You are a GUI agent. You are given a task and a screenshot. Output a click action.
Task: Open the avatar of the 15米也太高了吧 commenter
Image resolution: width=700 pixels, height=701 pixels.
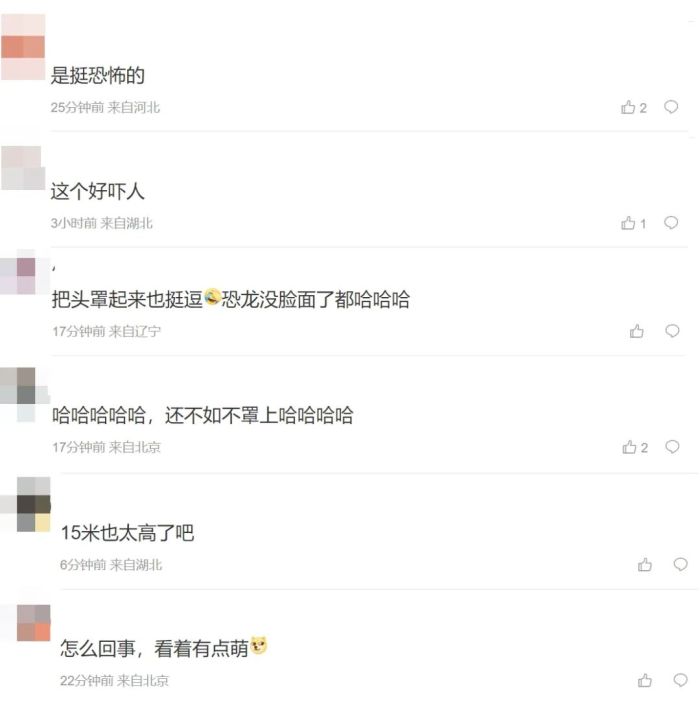[x=34, y=505]
